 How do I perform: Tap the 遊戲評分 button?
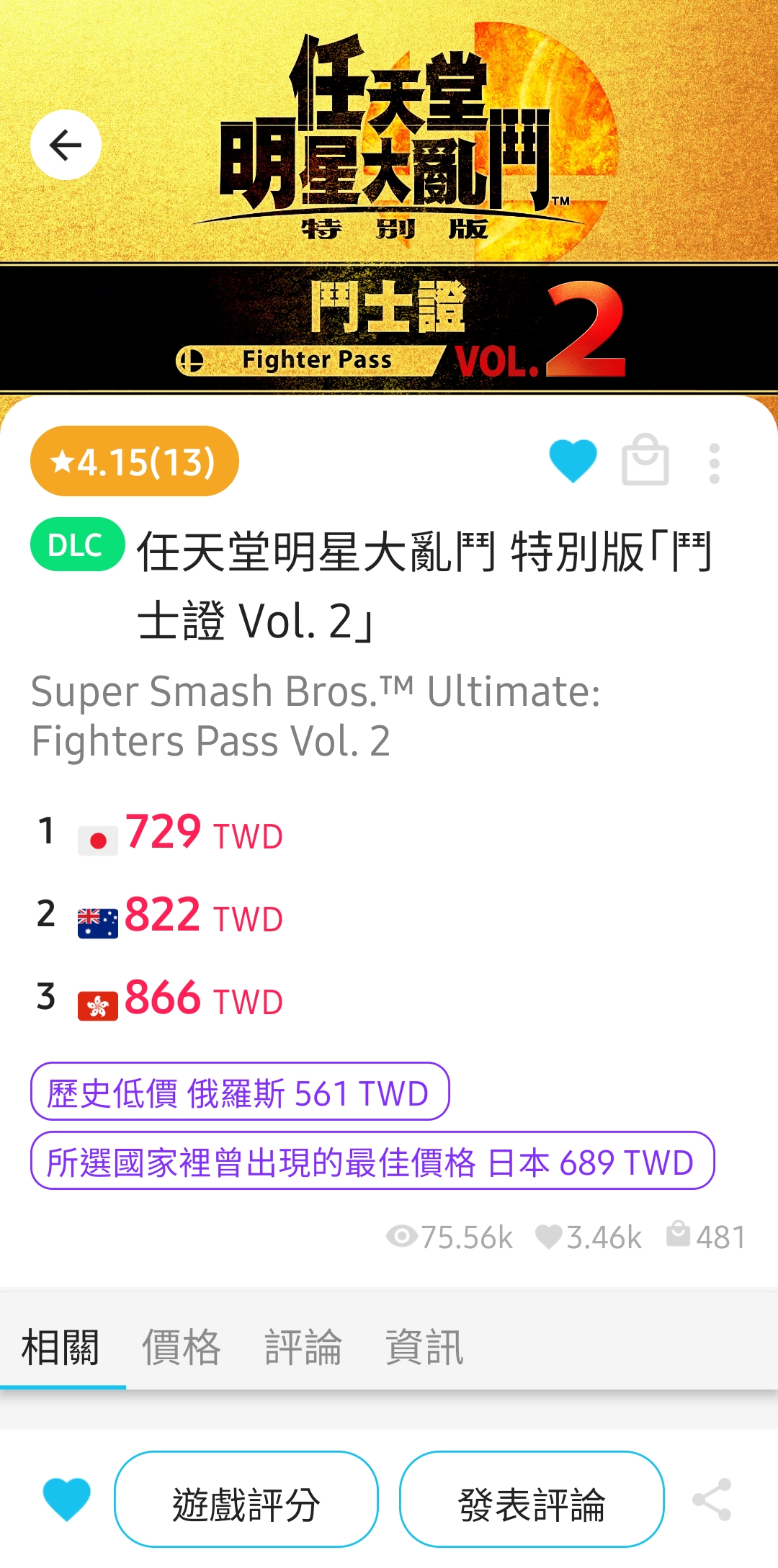[246, 1500]
